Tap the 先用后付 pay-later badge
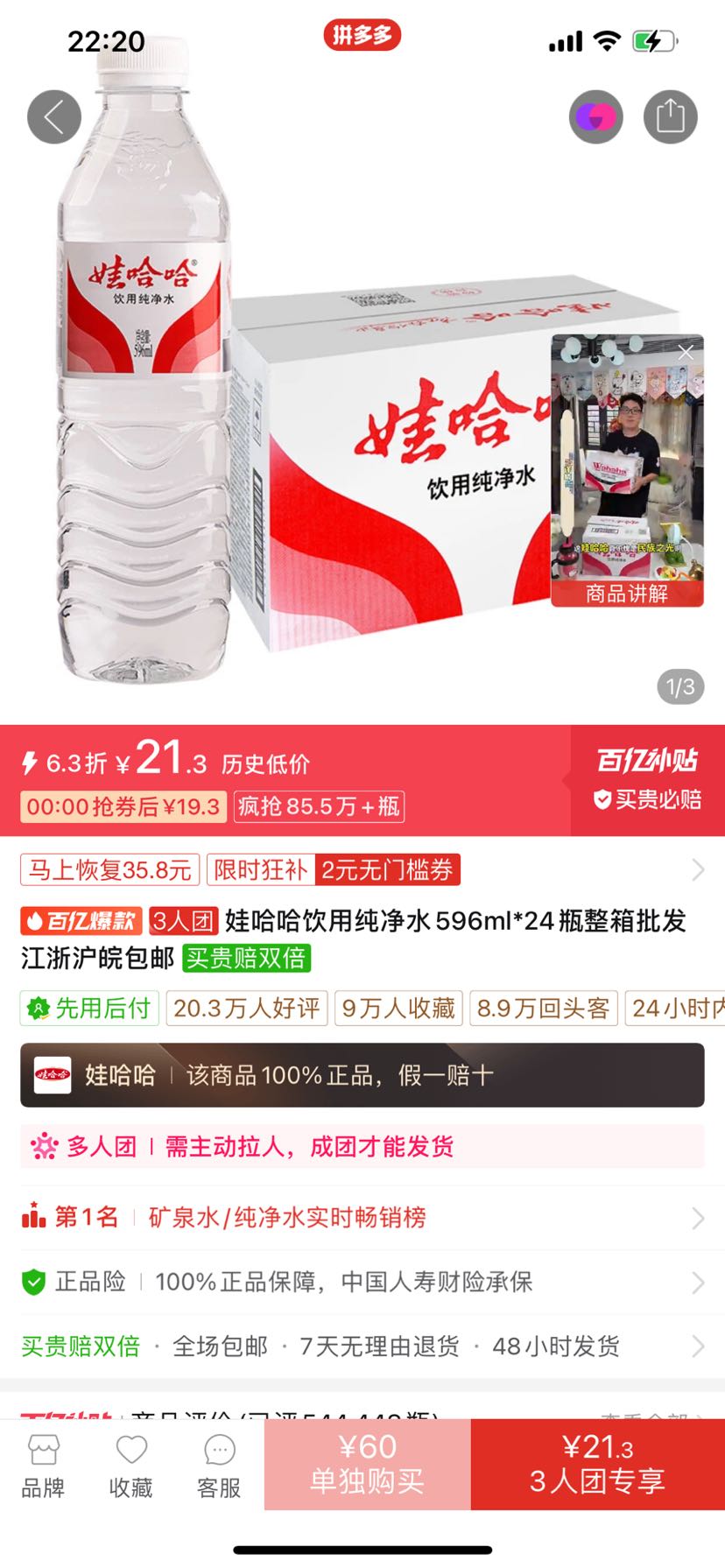Viewport: 725px width, 1568px height. pyautogui.click(x=88, y=1009)
